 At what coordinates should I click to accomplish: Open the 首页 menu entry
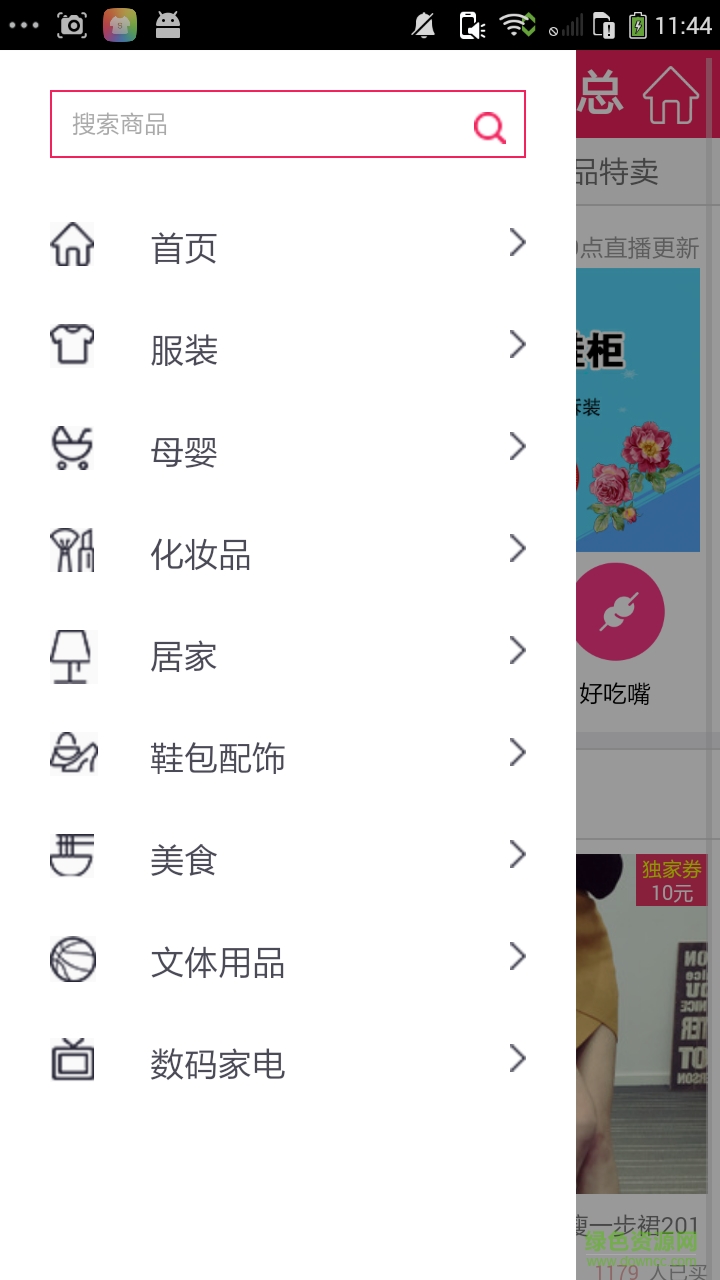click(185, 249)
